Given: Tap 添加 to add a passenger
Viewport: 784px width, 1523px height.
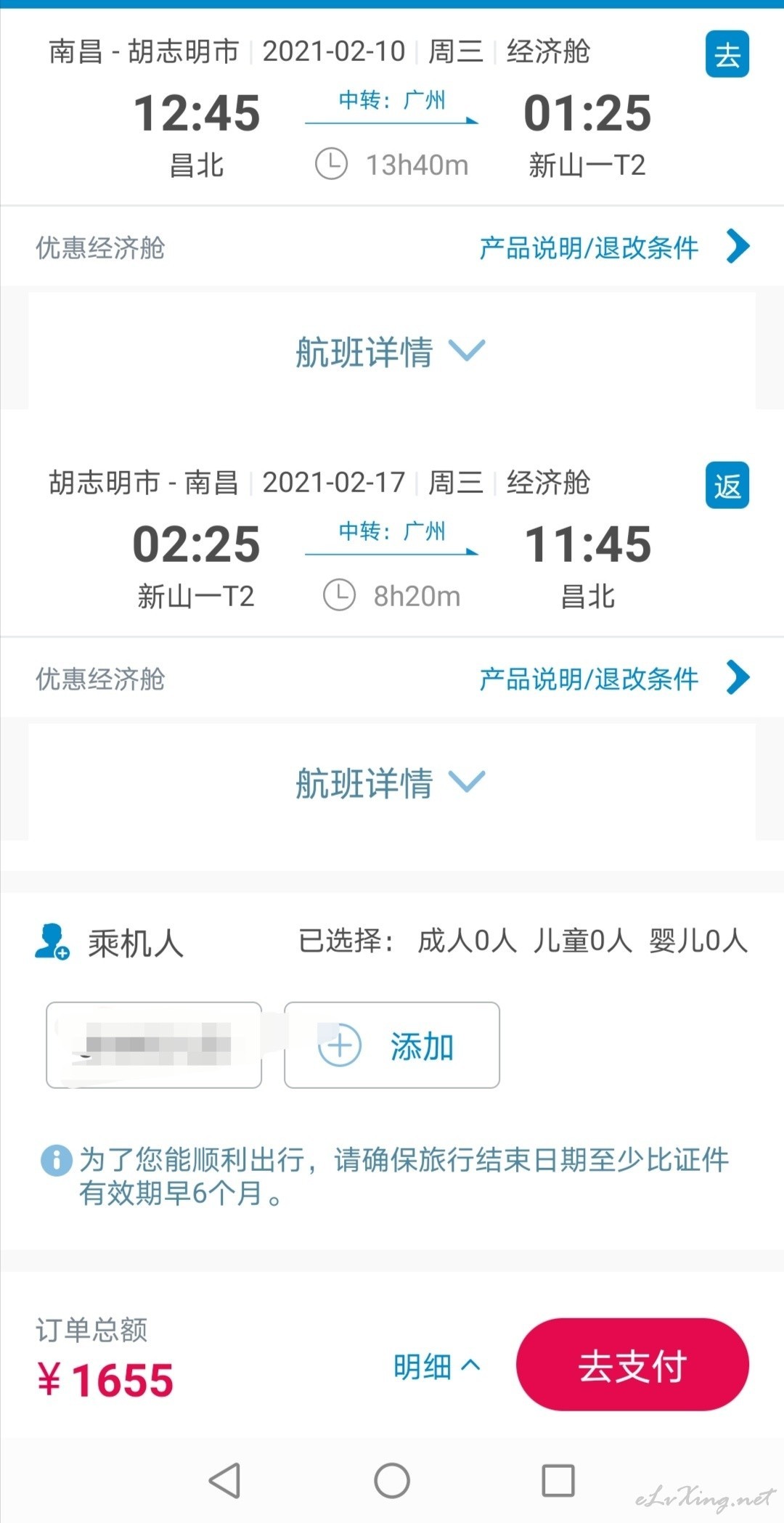Looking at the screenshot, I should click(x=392, y=1045).
